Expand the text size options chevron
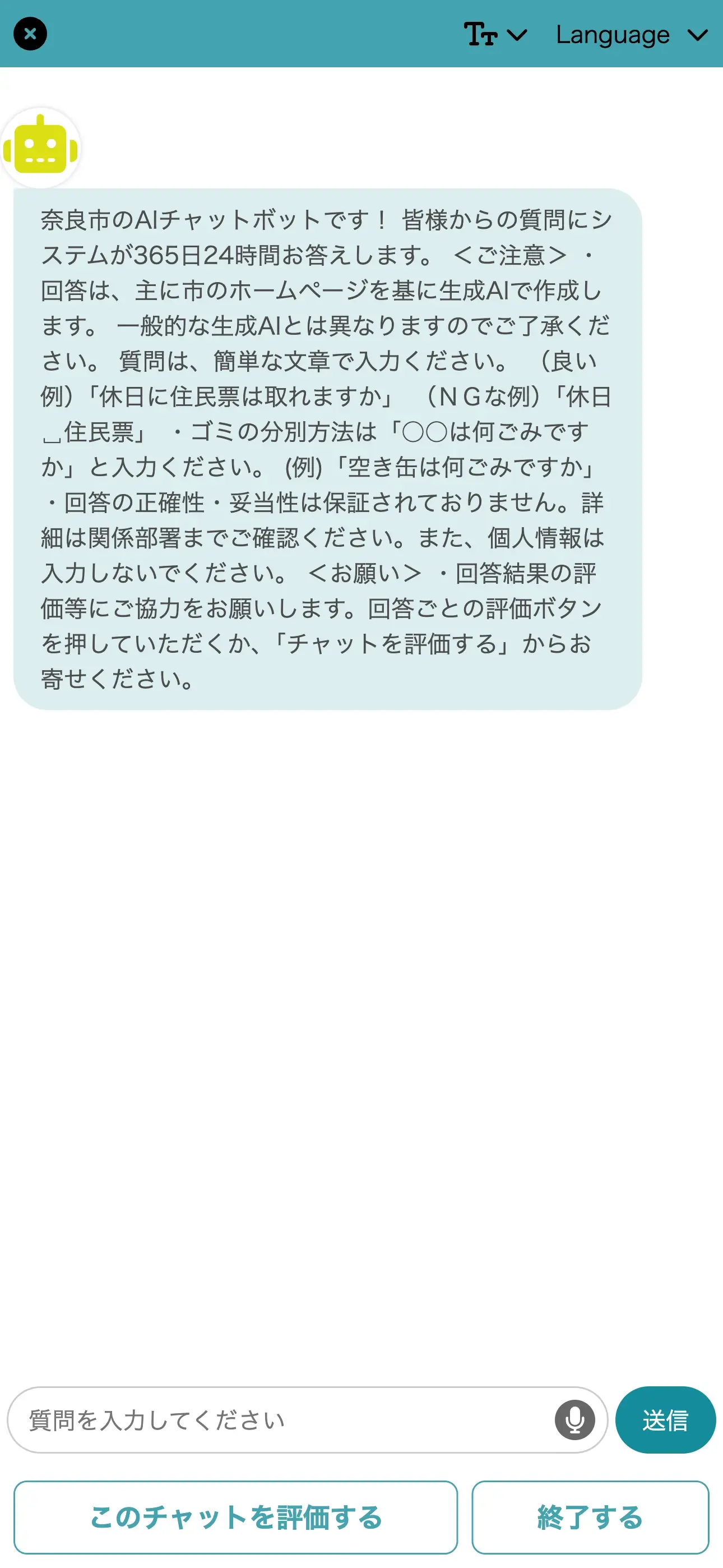Image resolution: width=723 pixels, height=1568 pixels. point(517,35)
